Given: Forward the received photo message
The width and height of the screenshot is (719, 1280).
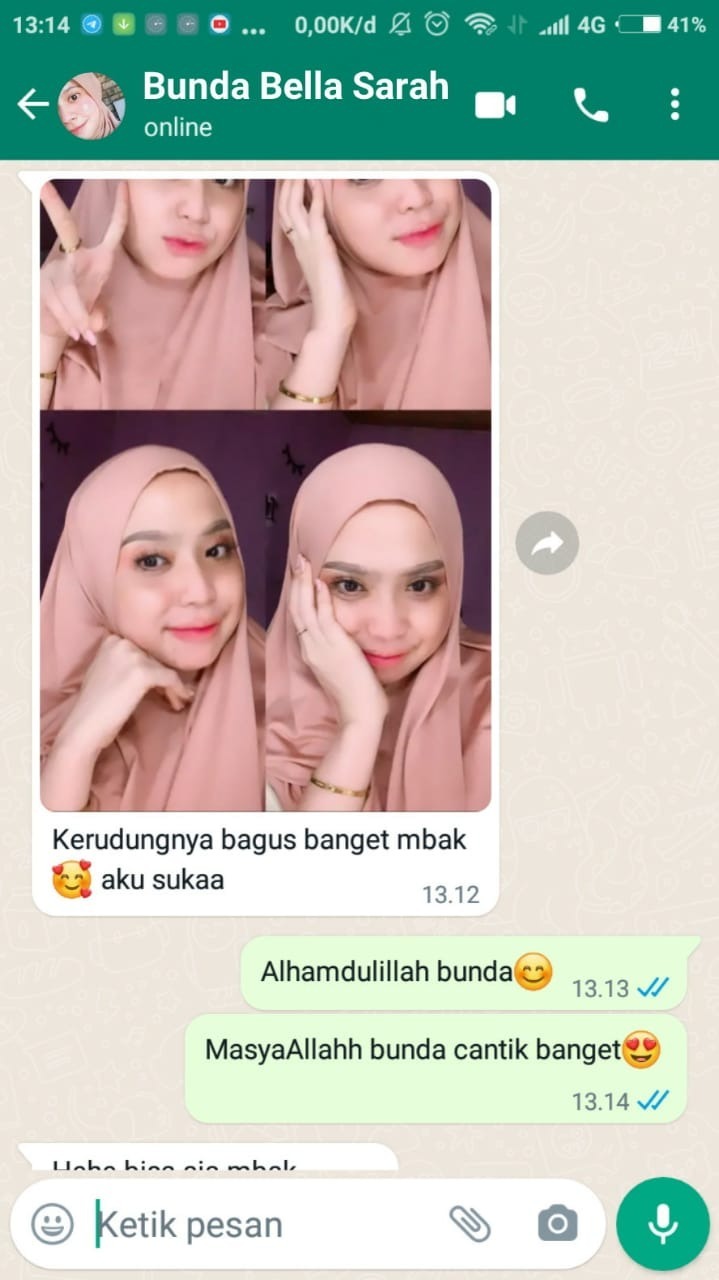Looking at the screenshot, I should pyautogui.click(x=547, y=543).
